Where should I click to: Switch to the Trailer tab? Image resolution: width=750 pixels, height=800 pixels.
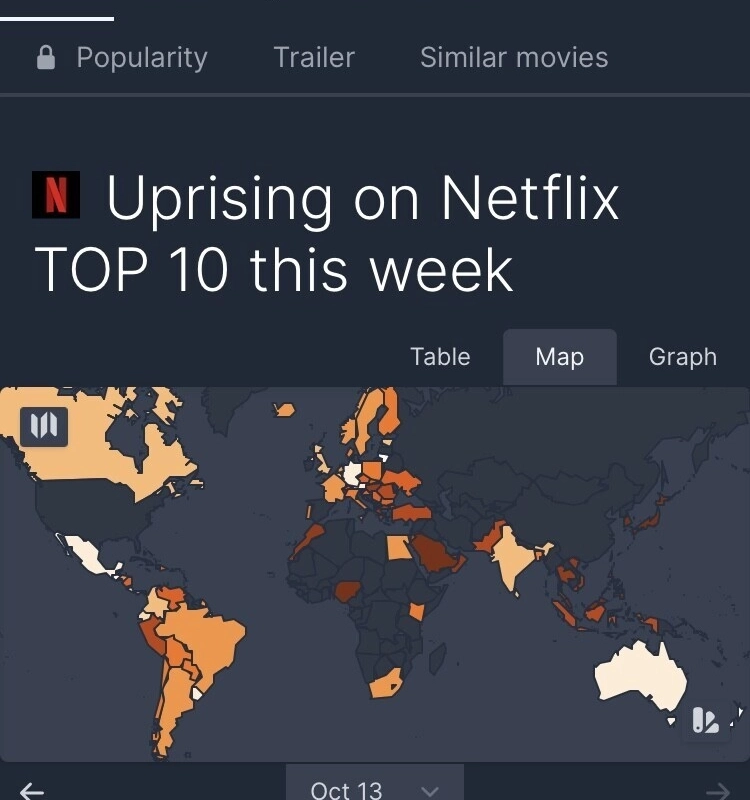(314, 58)
